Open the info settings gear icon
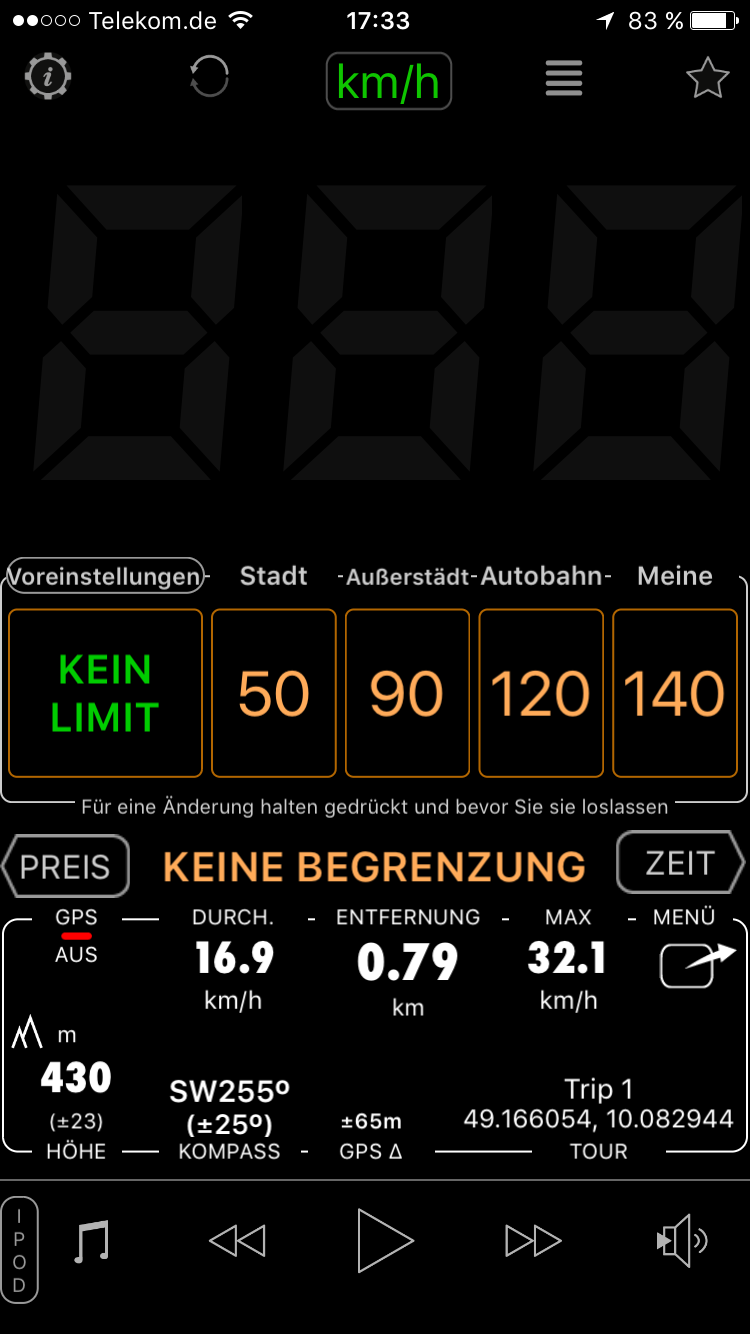This screenshot has width=750, height=1334. [x=48, y=77]
